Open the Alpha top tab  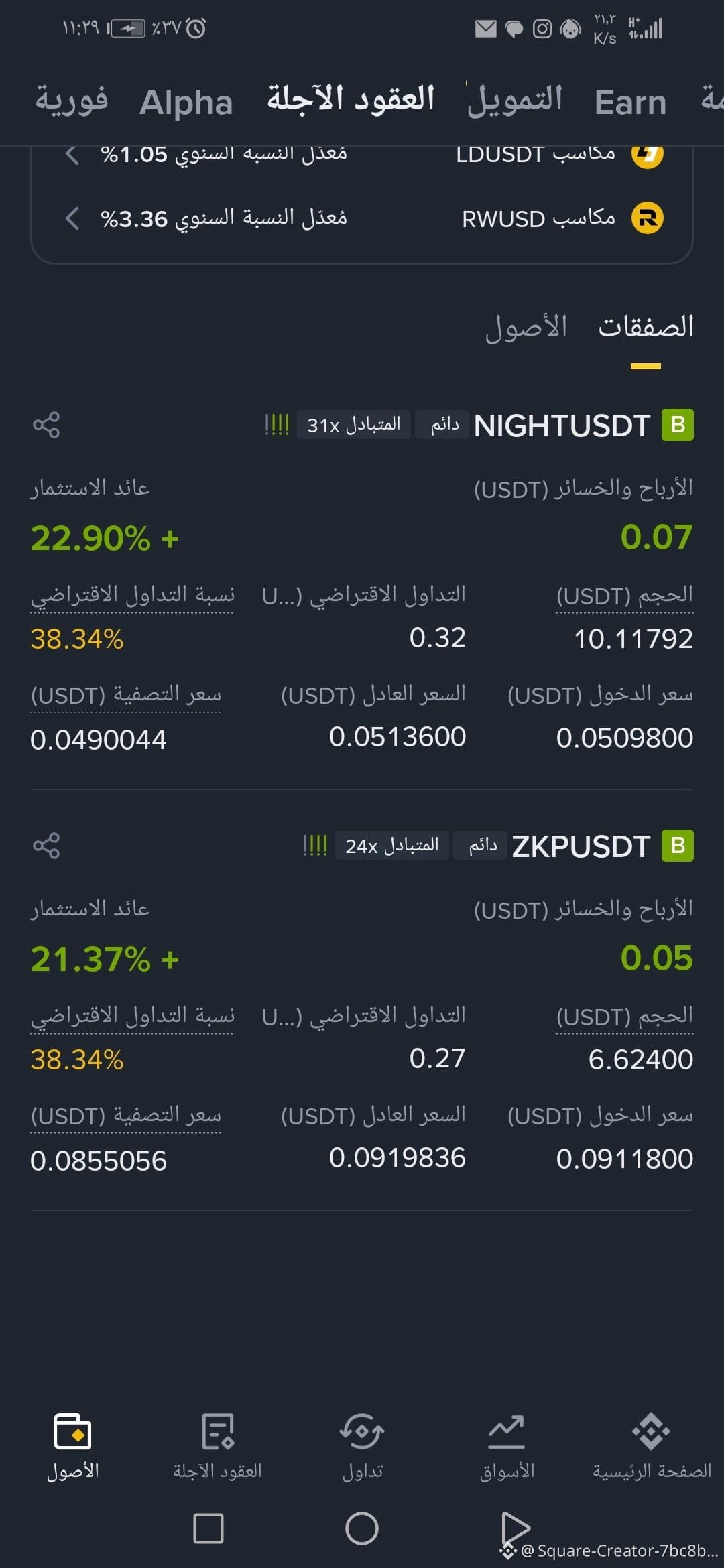click(186, 102)
